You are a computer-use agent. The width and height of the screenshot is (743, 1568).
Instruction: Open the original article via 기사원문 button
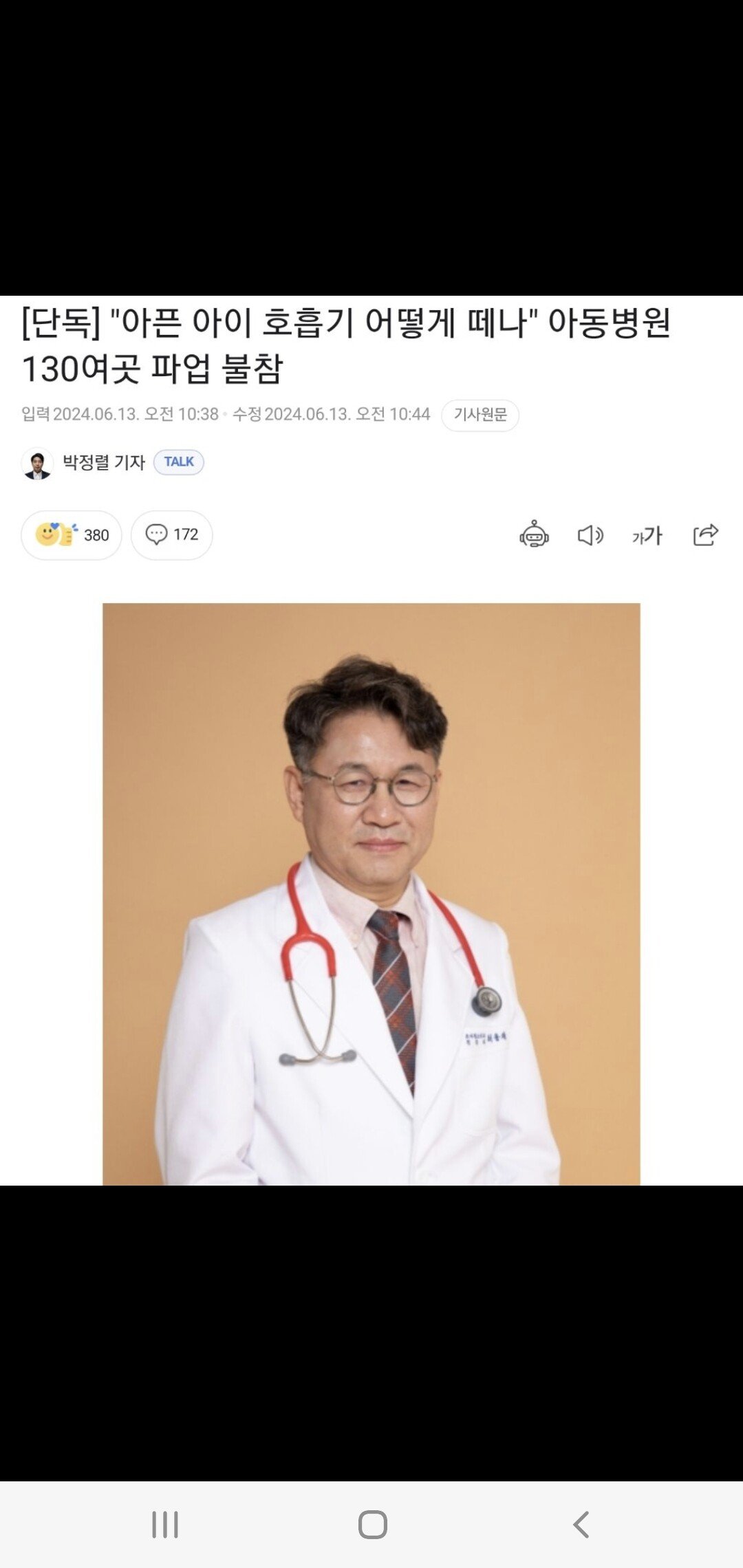[480, 415]
